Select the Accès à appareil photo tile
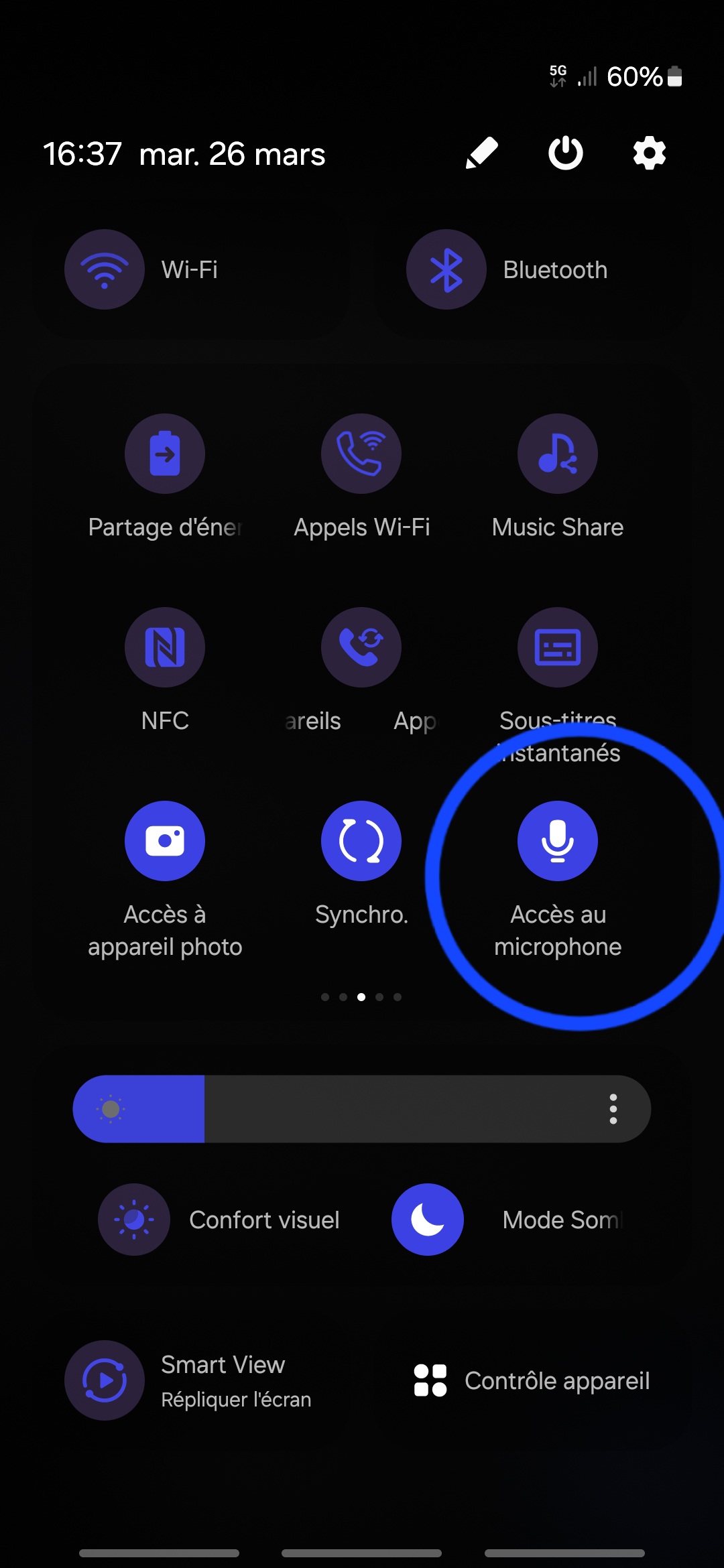724x1568 pixels. pos(165,841)
